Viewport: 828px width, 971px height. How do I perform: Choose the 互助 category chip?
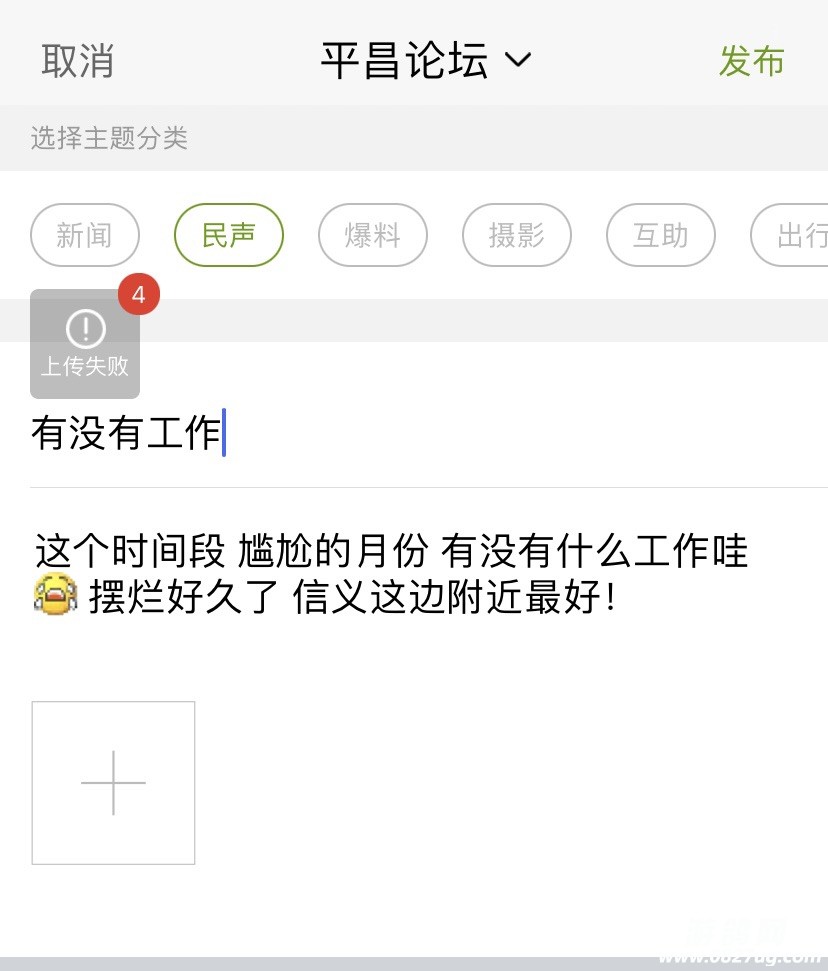click(x=661, y=236)
